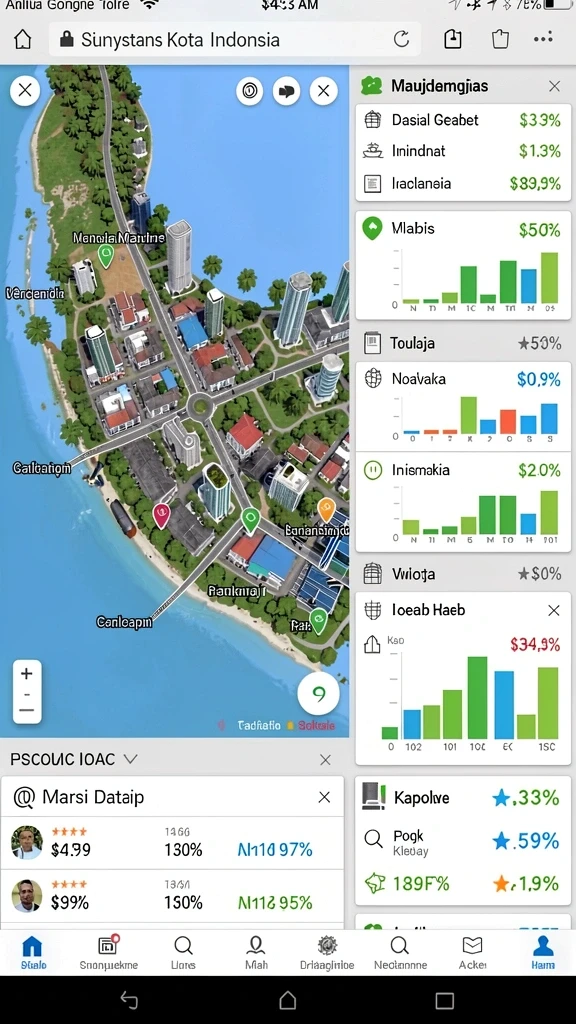Open the Iraclaneia row

click(463, 184)
